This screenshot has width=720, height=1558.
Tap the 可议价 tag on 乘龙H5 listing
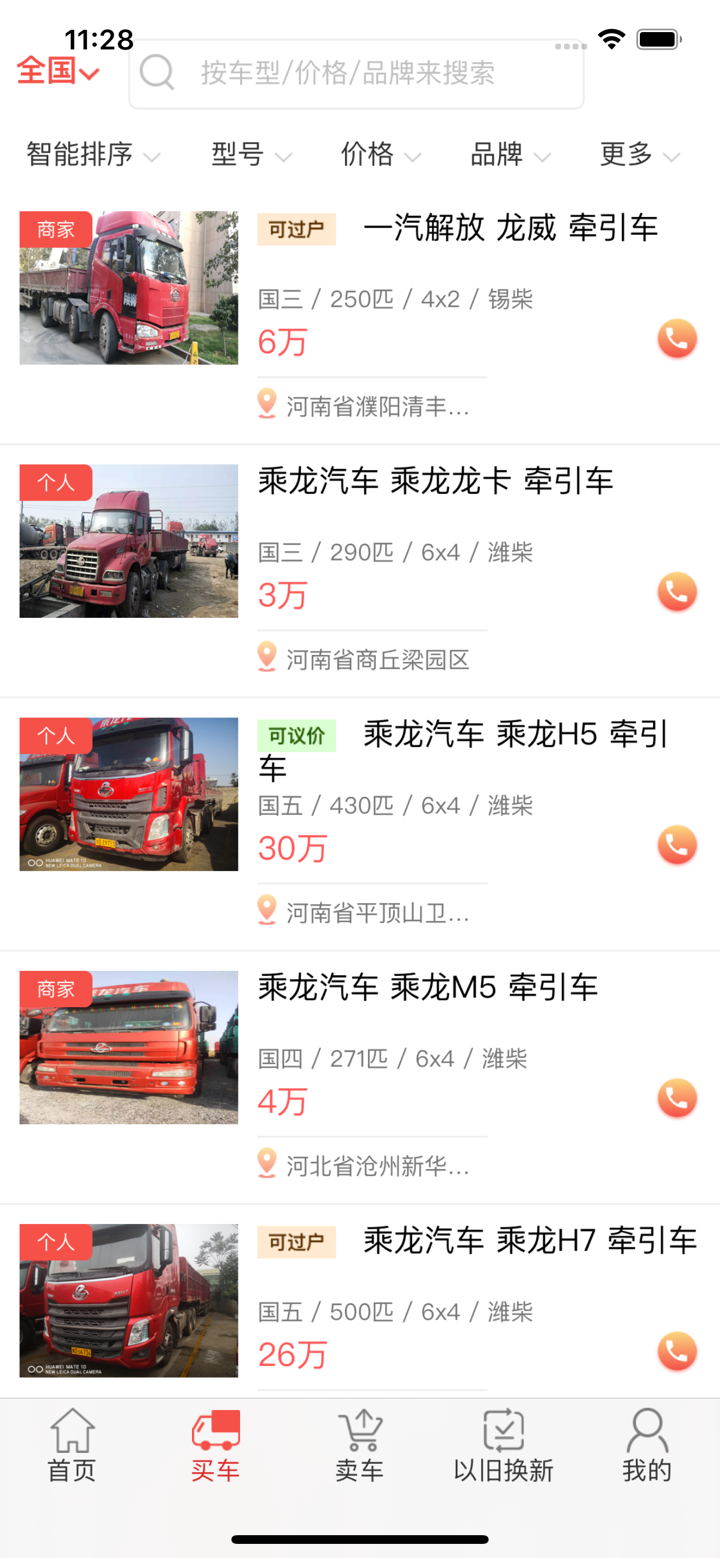pos(296,736)
